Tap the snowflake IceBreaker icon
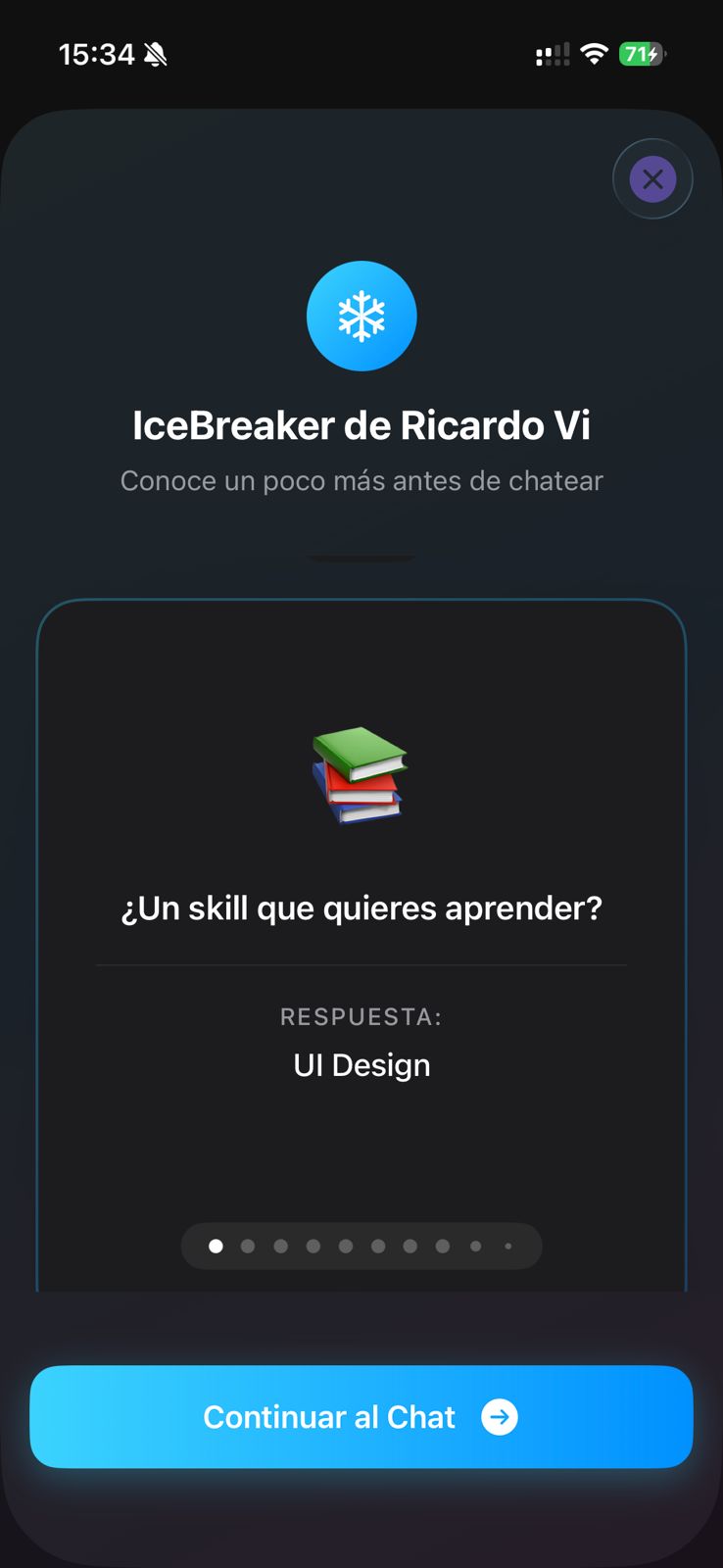The height and width of the screenshot is (1568, 723). coord(361,316)
